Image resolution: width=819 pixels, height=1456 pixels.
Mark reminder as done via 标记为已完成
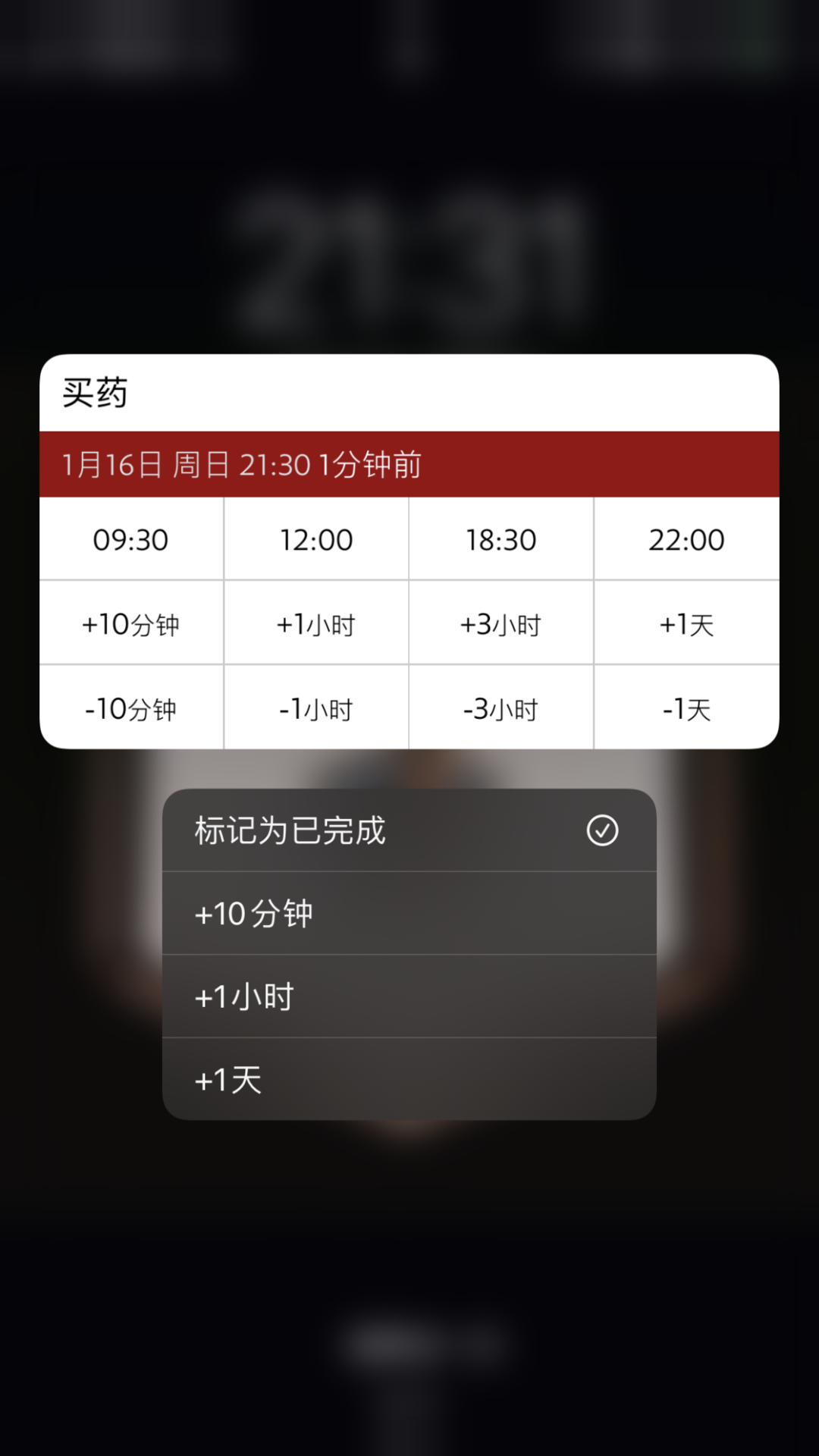pyautogui.click(x=409, y=830)
